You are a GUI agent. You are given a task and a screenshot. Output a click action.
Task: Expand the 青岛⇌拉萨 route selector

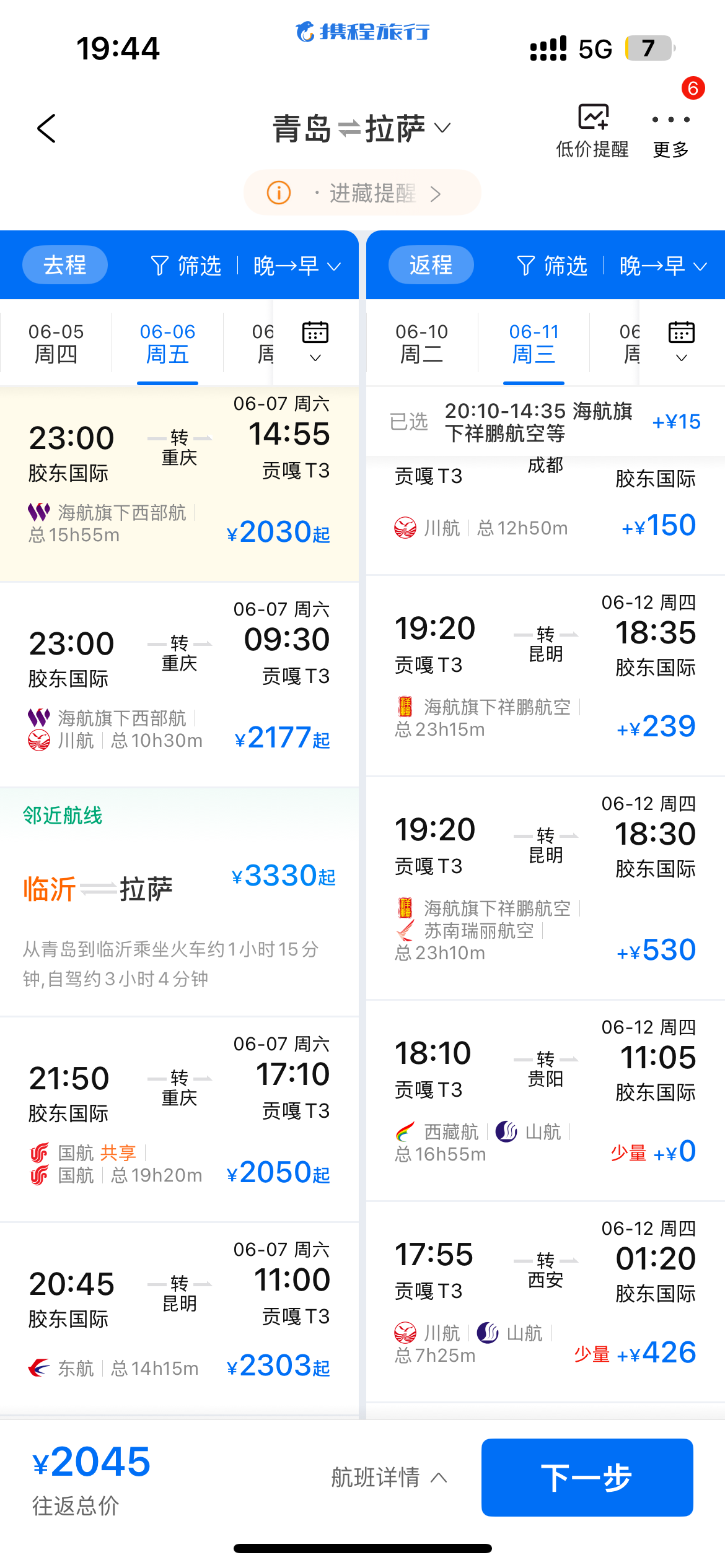tap(362, 128)
